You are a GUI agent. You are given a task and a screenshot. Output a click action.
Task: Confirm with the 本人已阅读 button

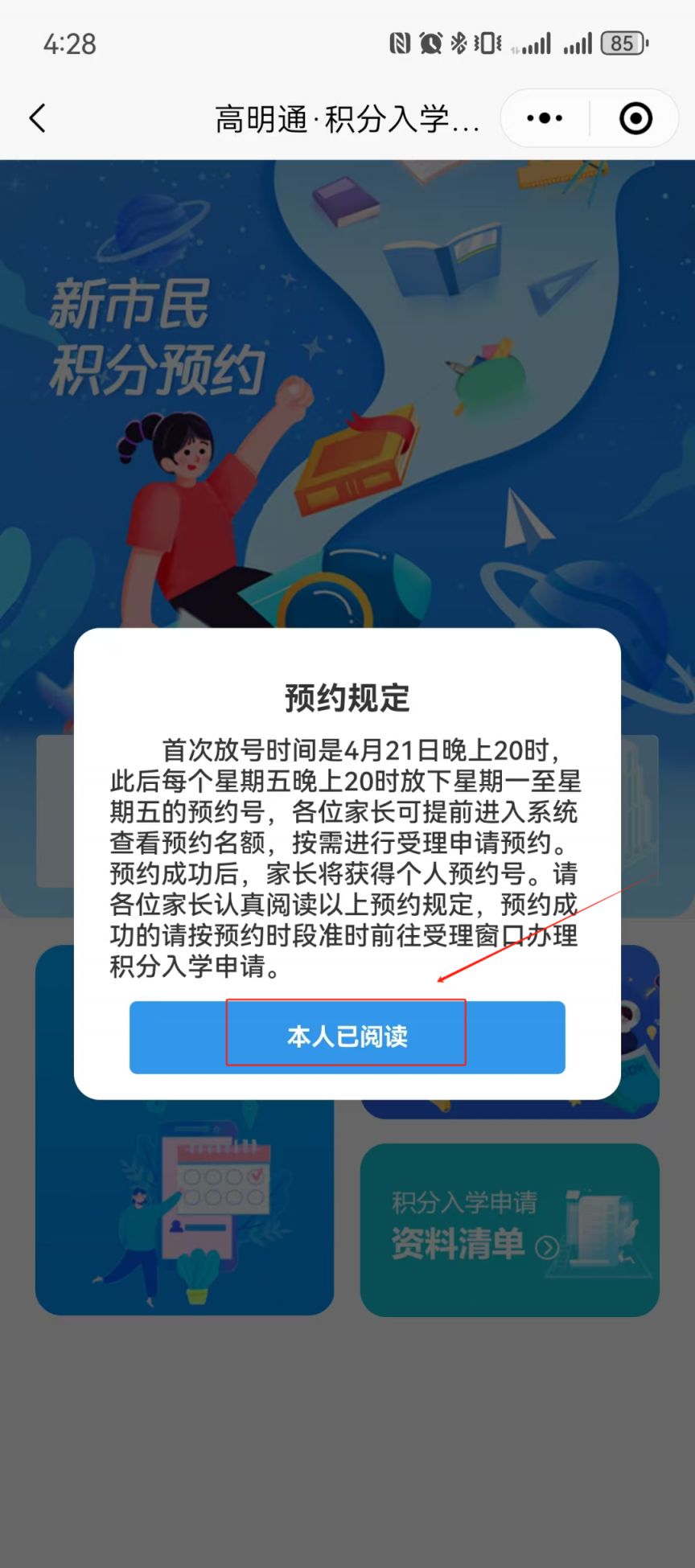(347, 1036)
